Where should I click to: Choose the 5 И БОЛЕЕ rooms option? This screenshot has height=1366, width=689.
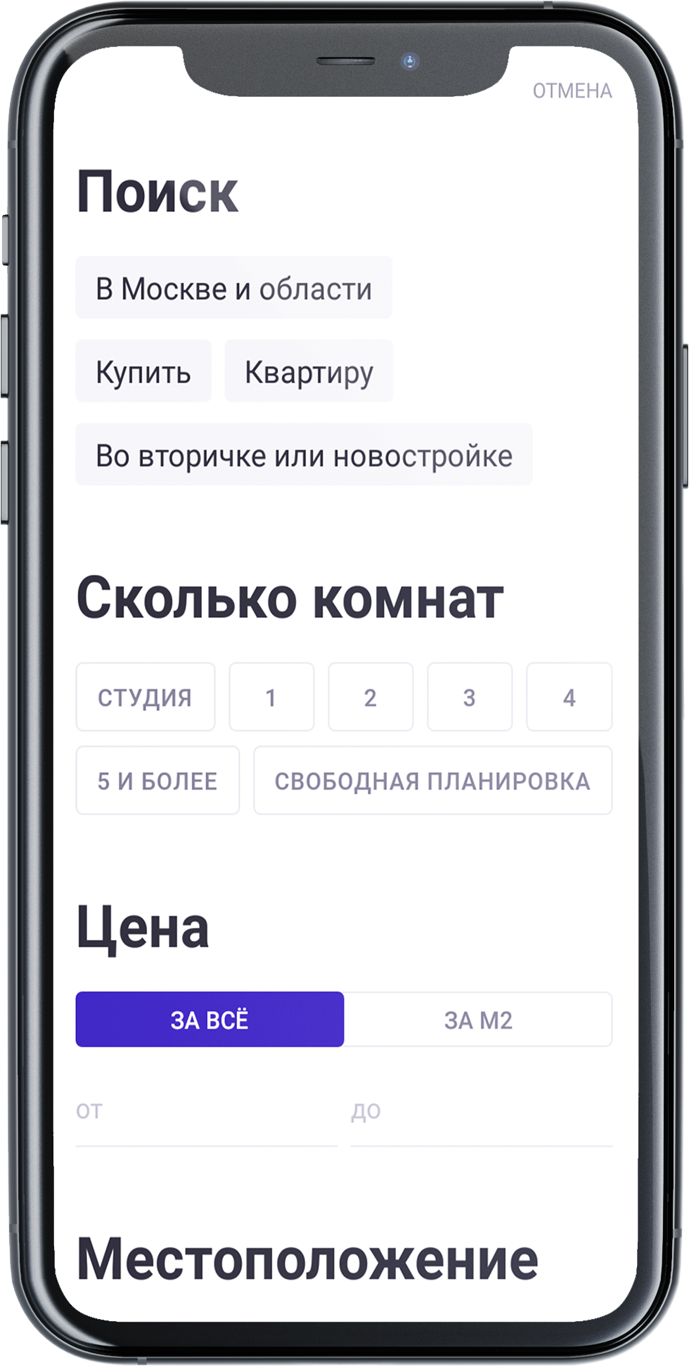[157, 781]
